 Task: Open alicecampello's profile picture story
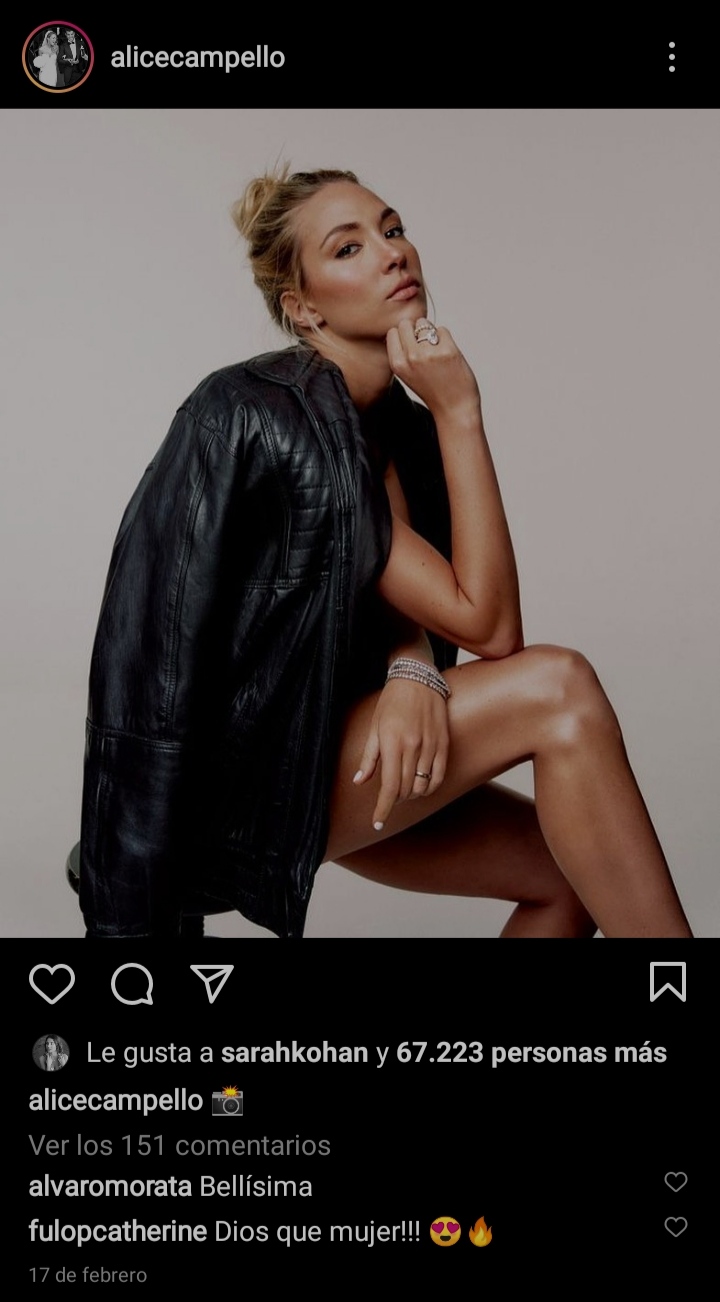point(57,57)
